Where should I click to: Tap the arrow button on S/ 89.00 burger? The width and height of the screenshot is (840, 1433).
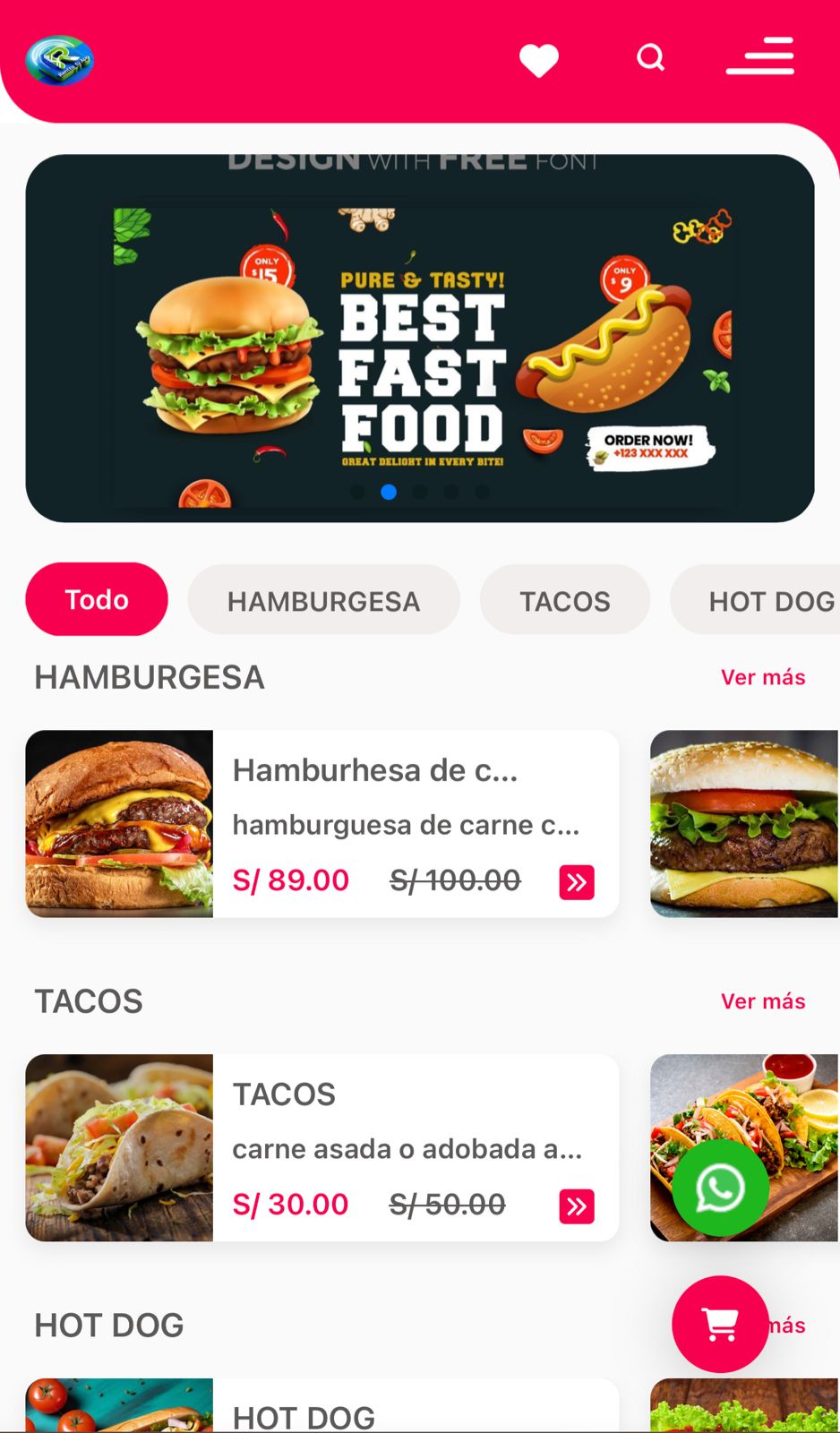[x=577, y=882]
